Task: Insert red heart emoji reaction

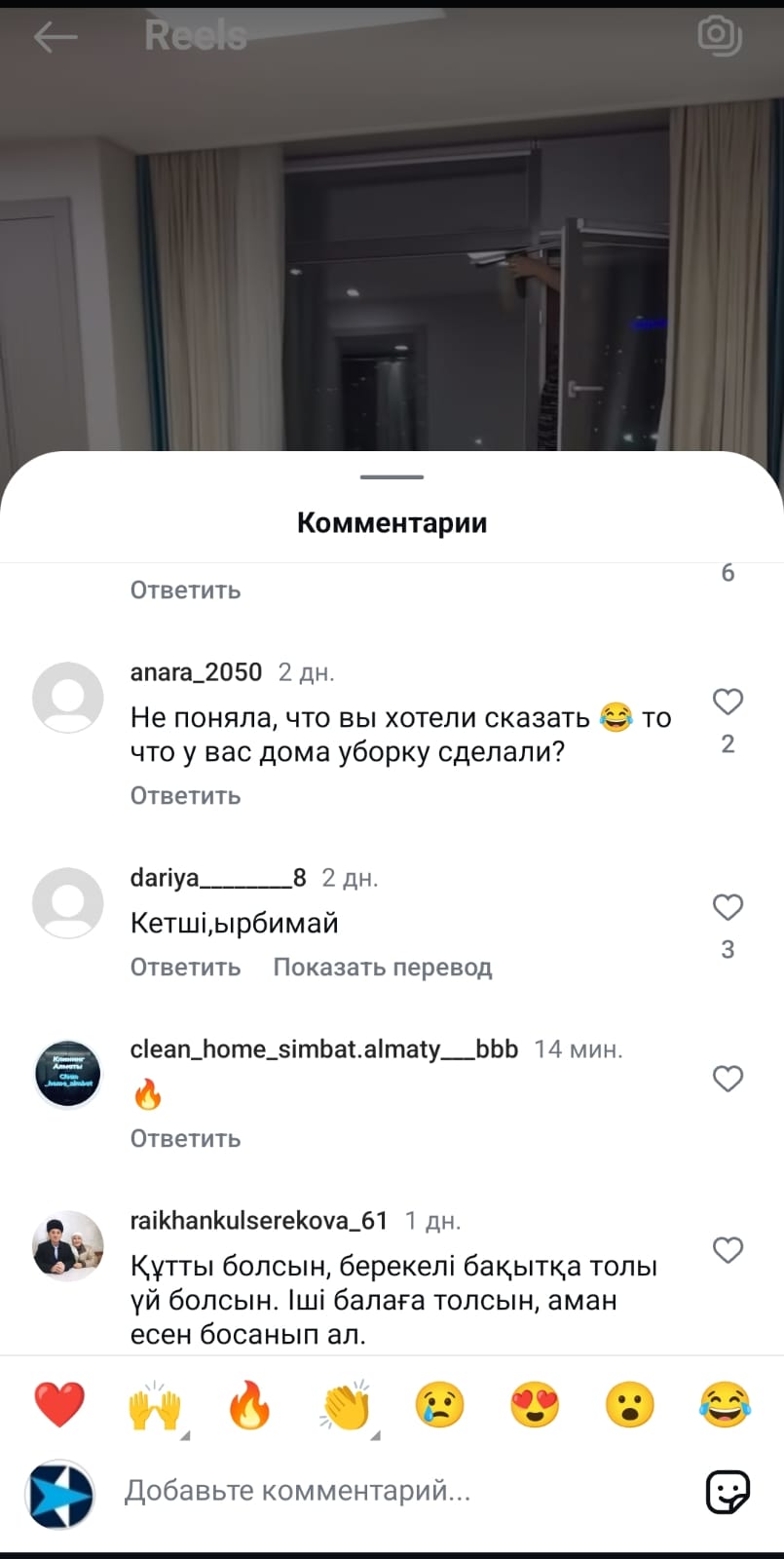Action: tap(59, 1405)
